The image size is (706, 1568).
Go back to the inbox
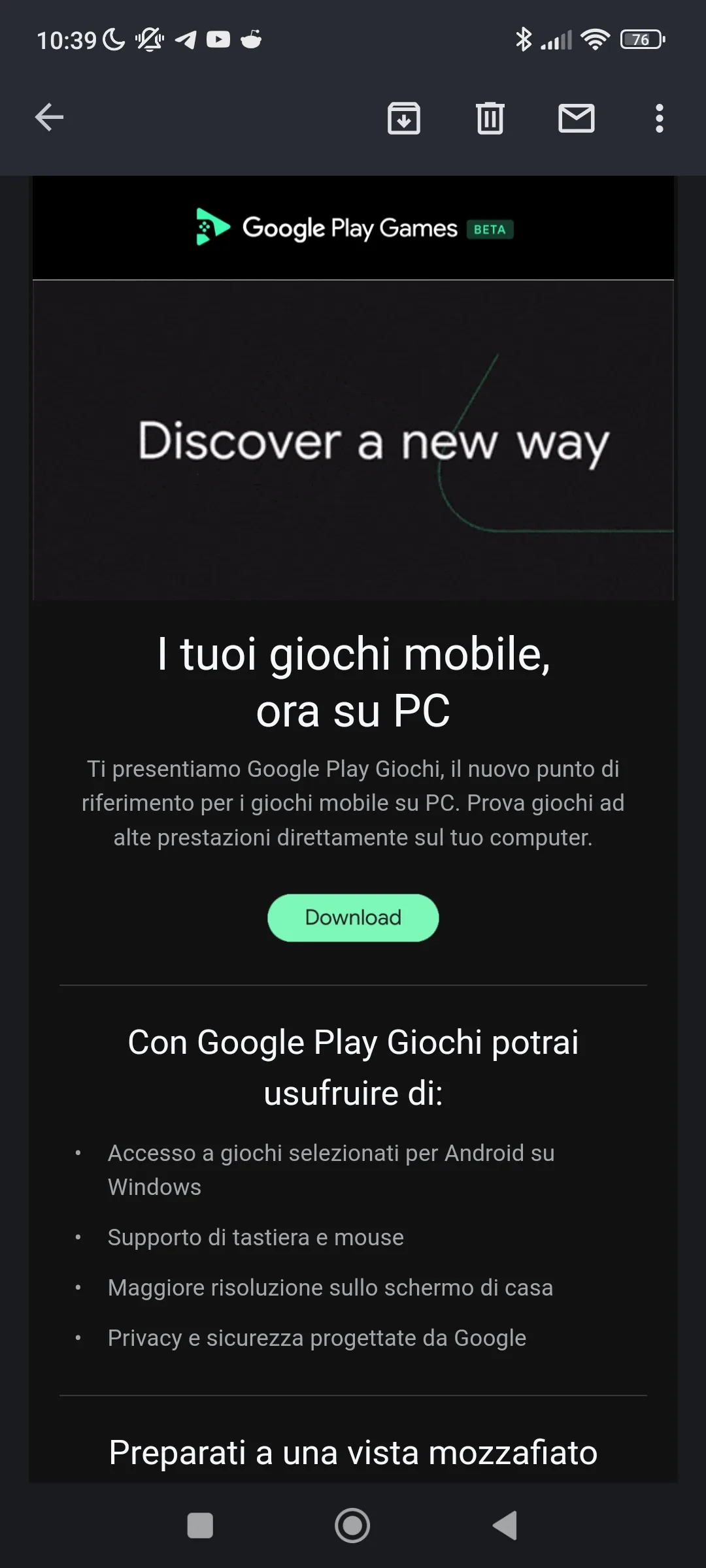(49, 118)
